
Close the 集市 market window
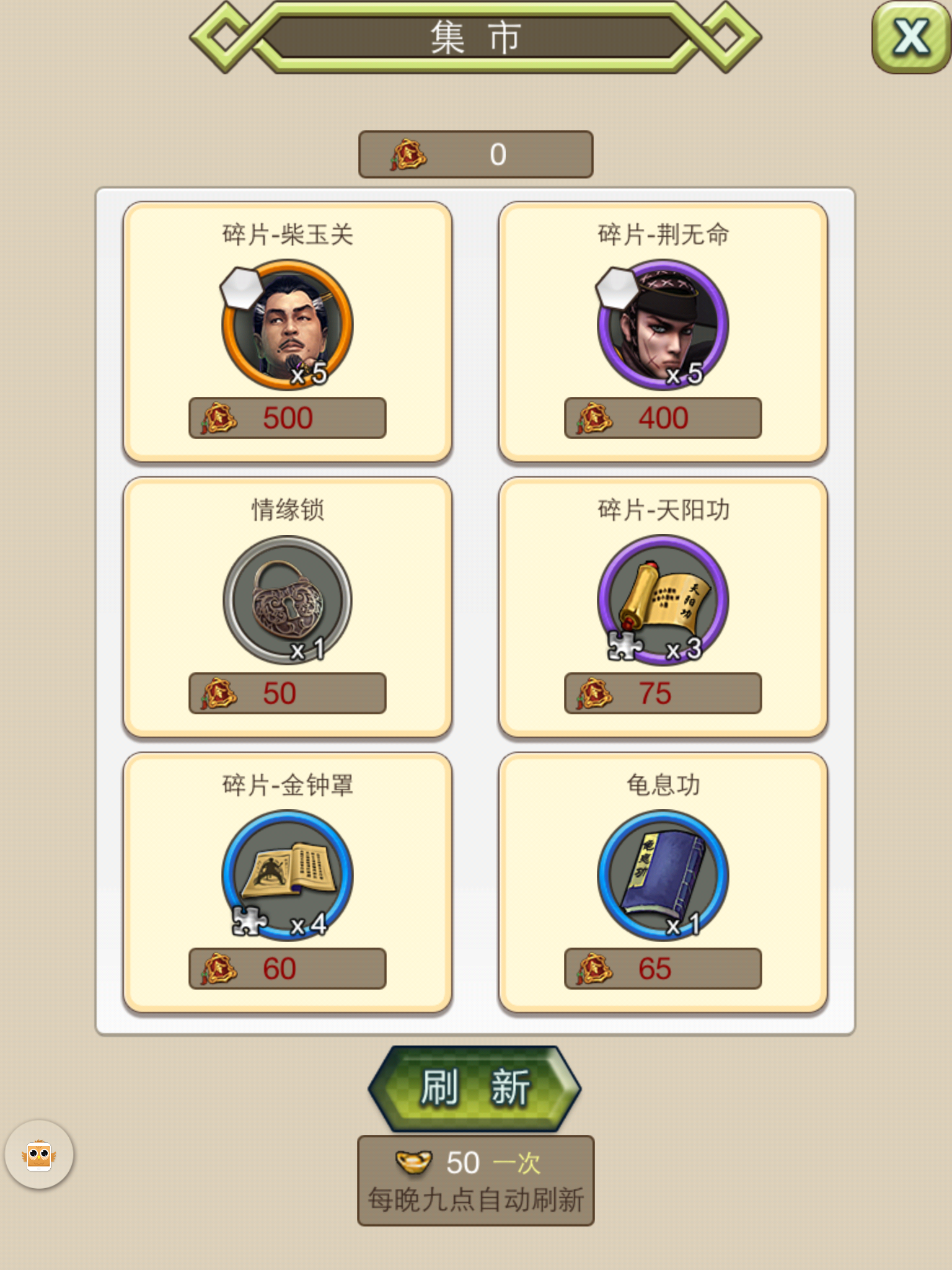(x=910, y=37)
